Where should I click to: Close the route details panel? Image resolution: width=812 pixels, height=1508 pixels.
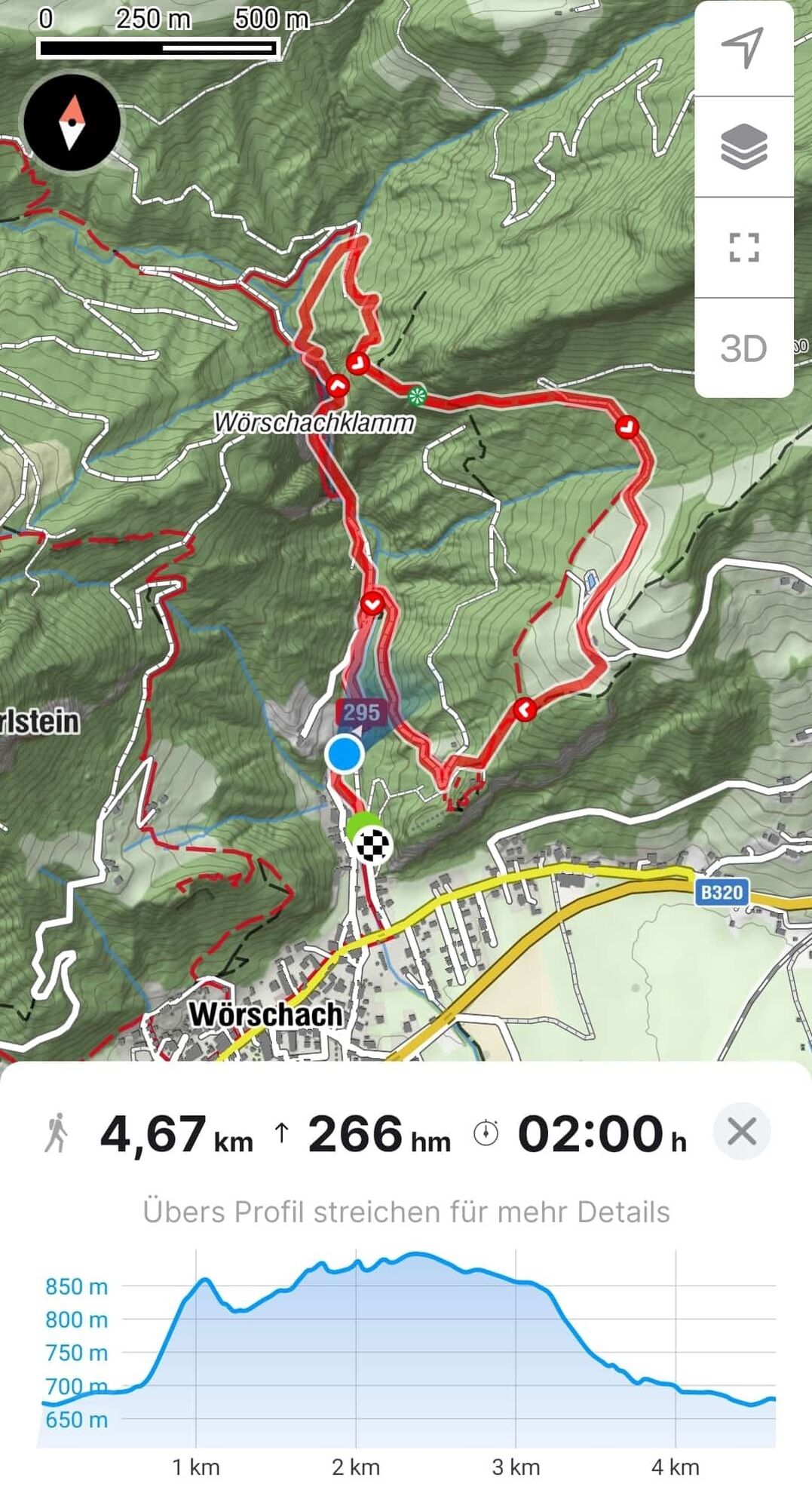tap(742, 1131)
